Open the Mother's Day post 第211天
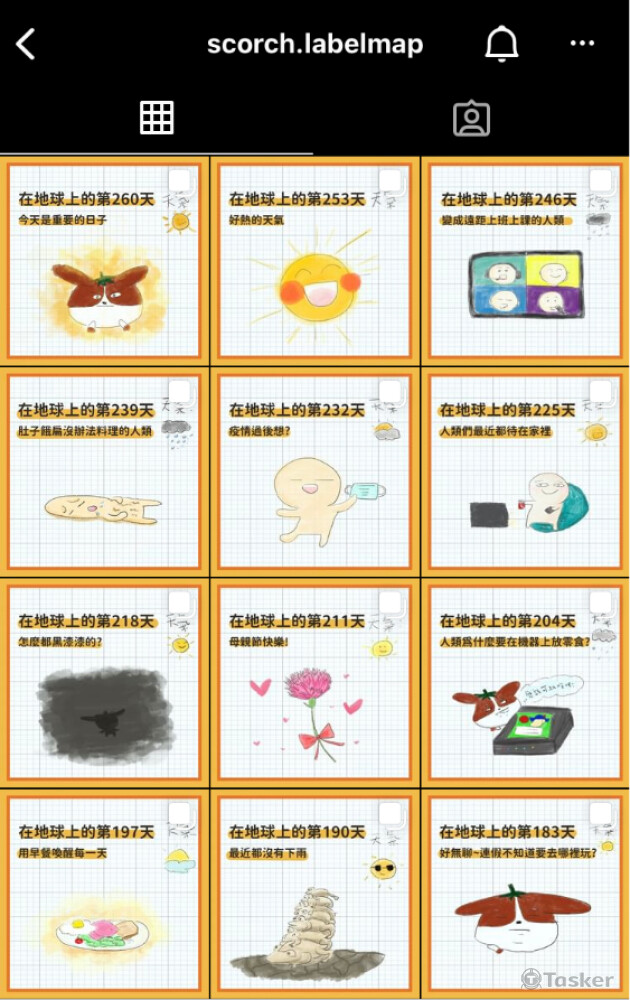 315,684
